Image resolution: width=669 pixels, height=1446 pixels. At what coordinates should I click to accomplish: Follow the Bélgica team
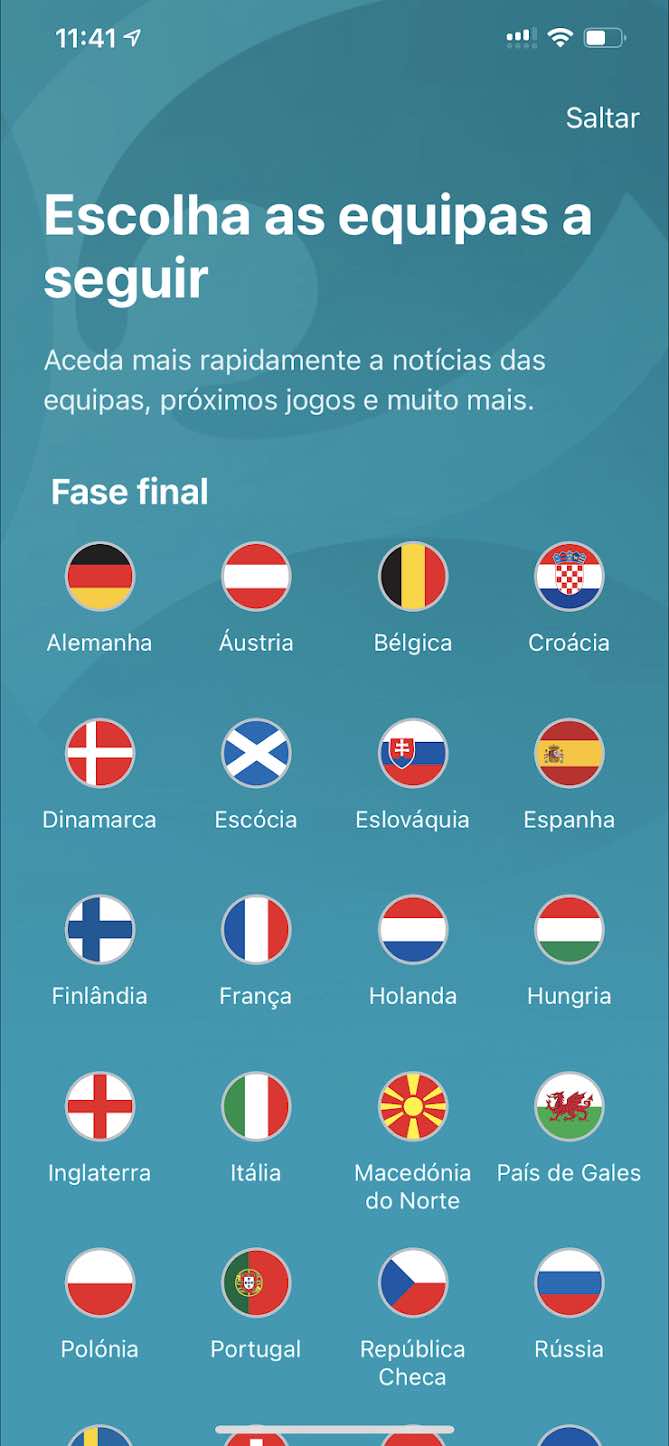(x=412, y=577)
